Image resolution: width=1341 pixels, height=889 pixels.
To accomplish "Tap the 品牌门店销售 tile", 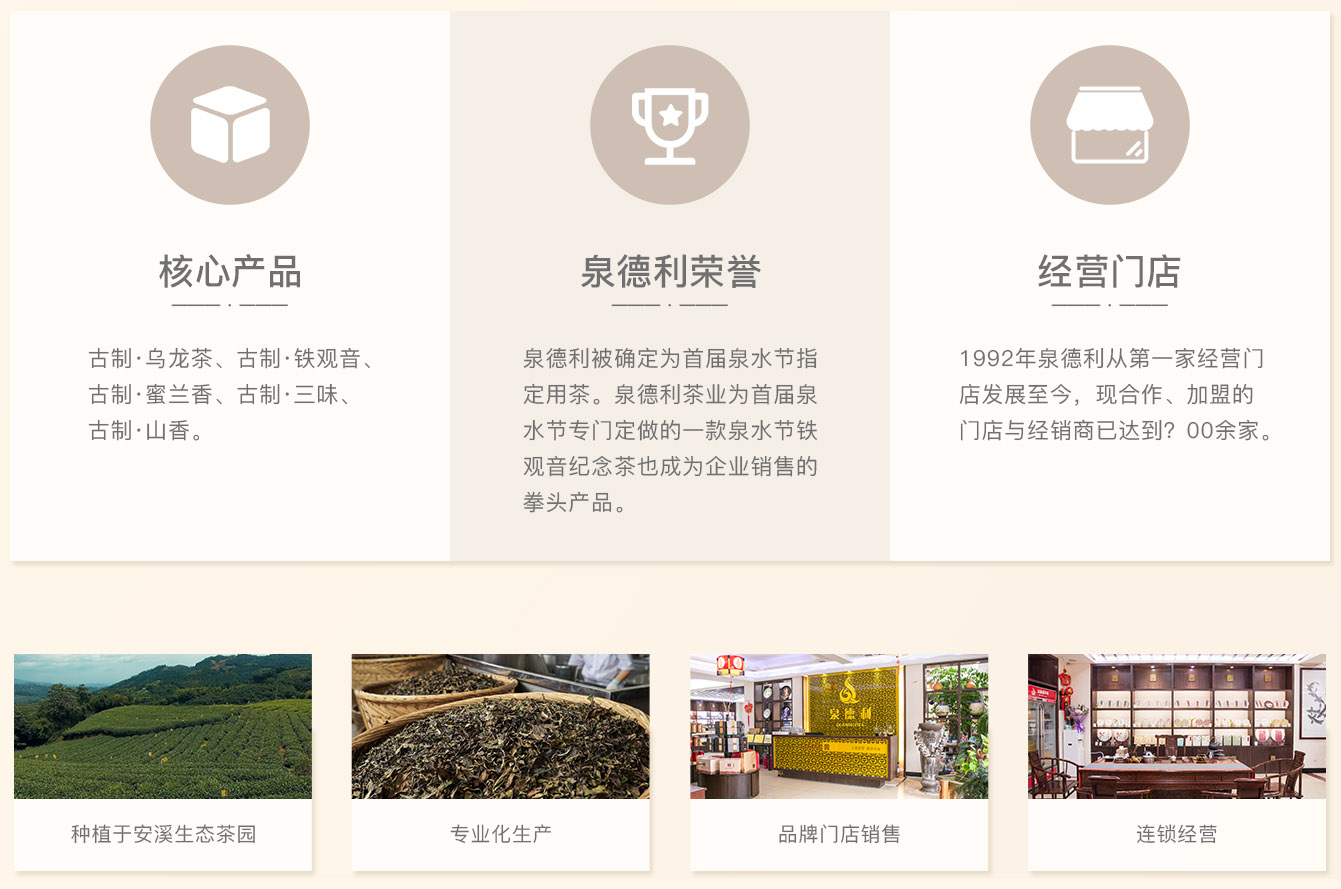I will [839, 760].
